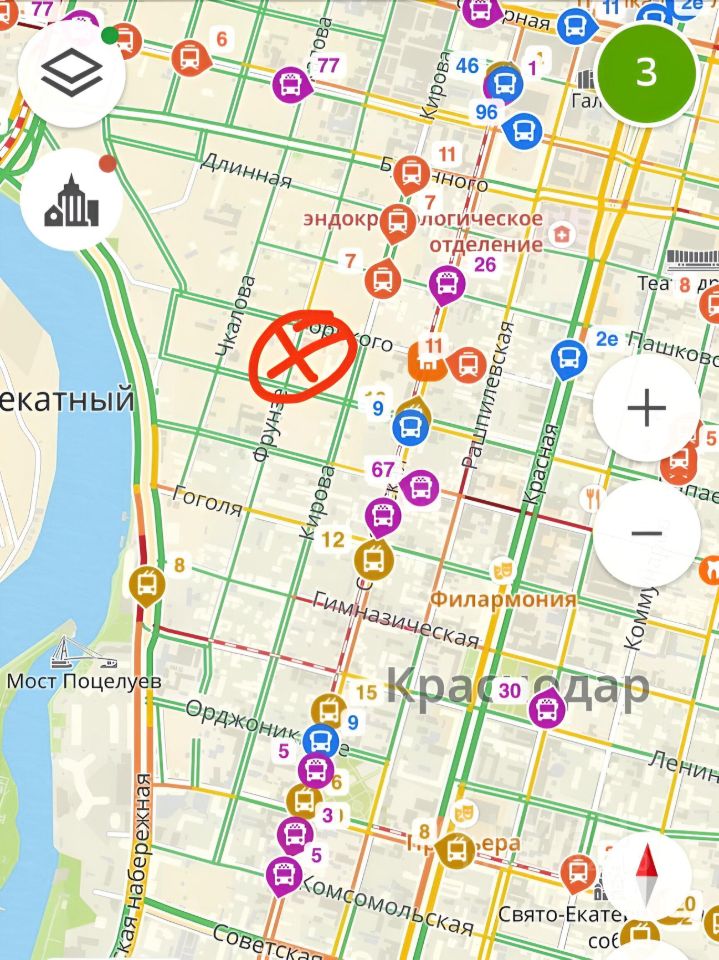Select the purple route 30 vehicle marker
The width and height of the screenshot is (719, 960).
click(x=547, y=709)
